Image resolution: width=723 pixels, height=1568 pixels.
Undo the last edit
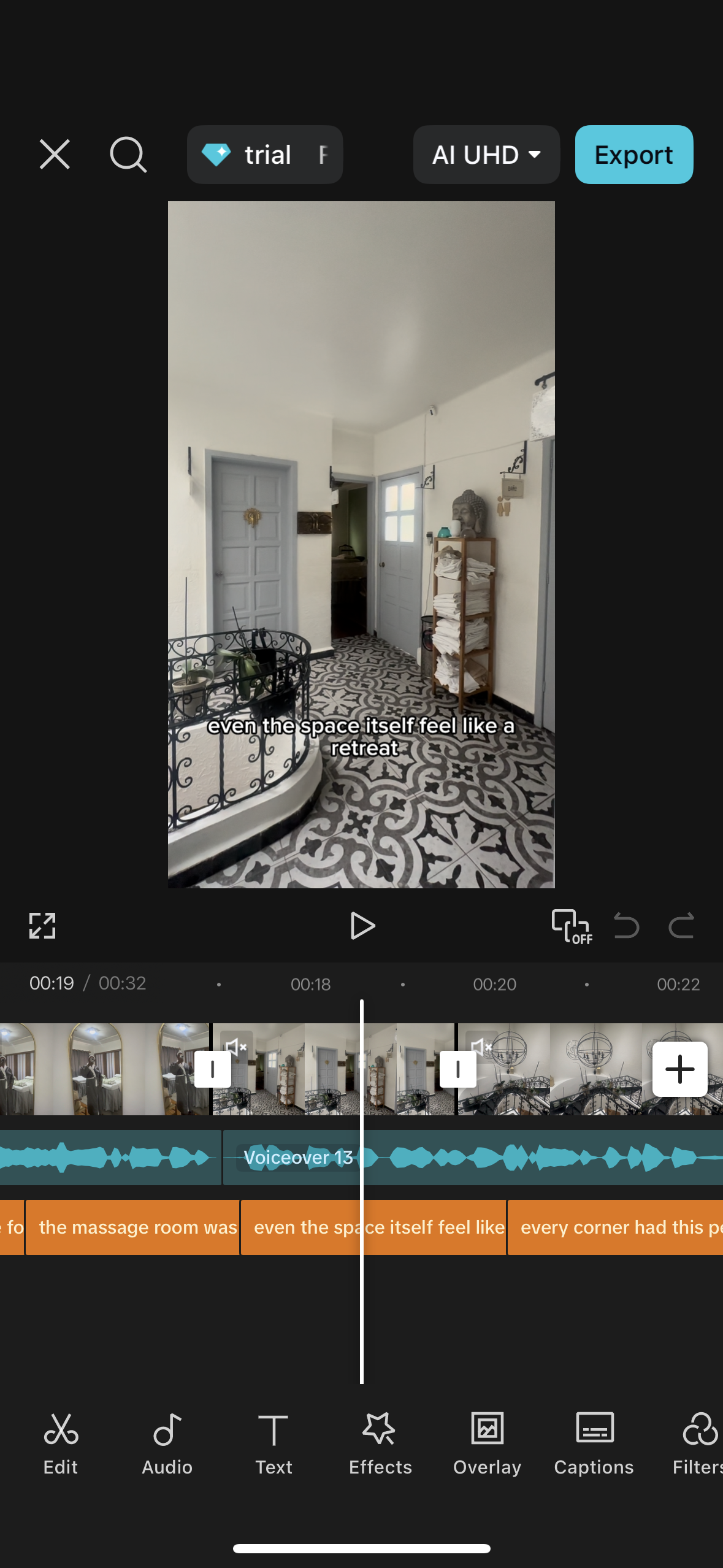(626, 925)
